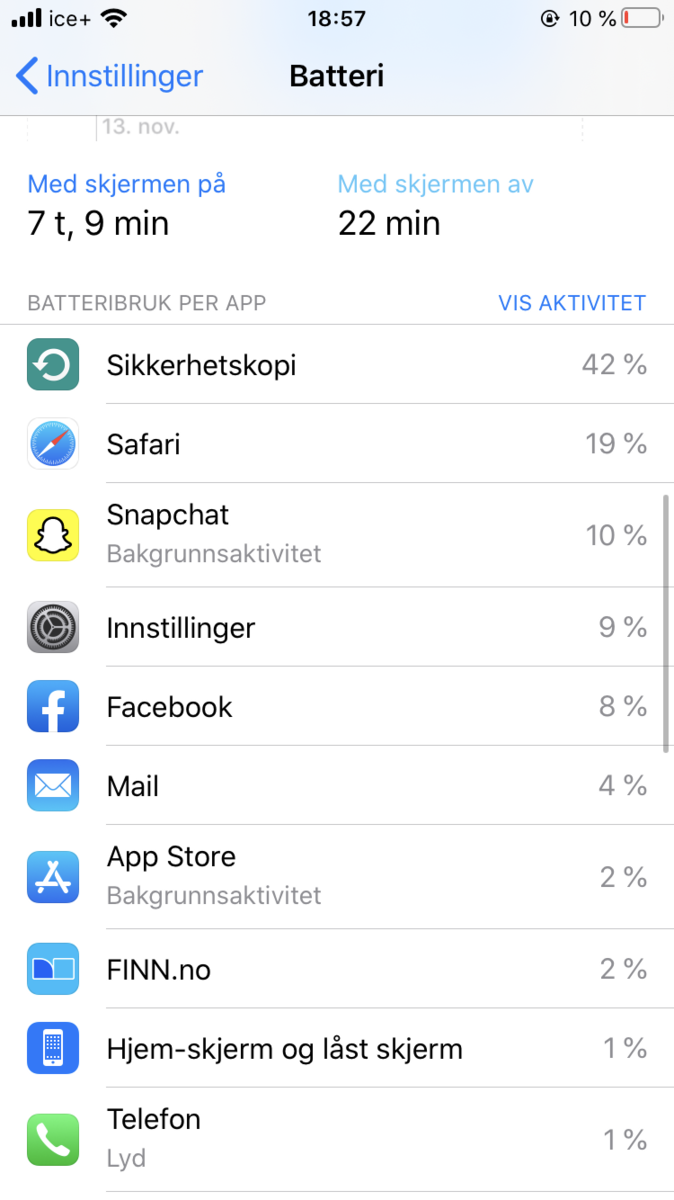The image size is (674, 1200).
Task: Tap the App Store battery row
Action: [337, 877]
